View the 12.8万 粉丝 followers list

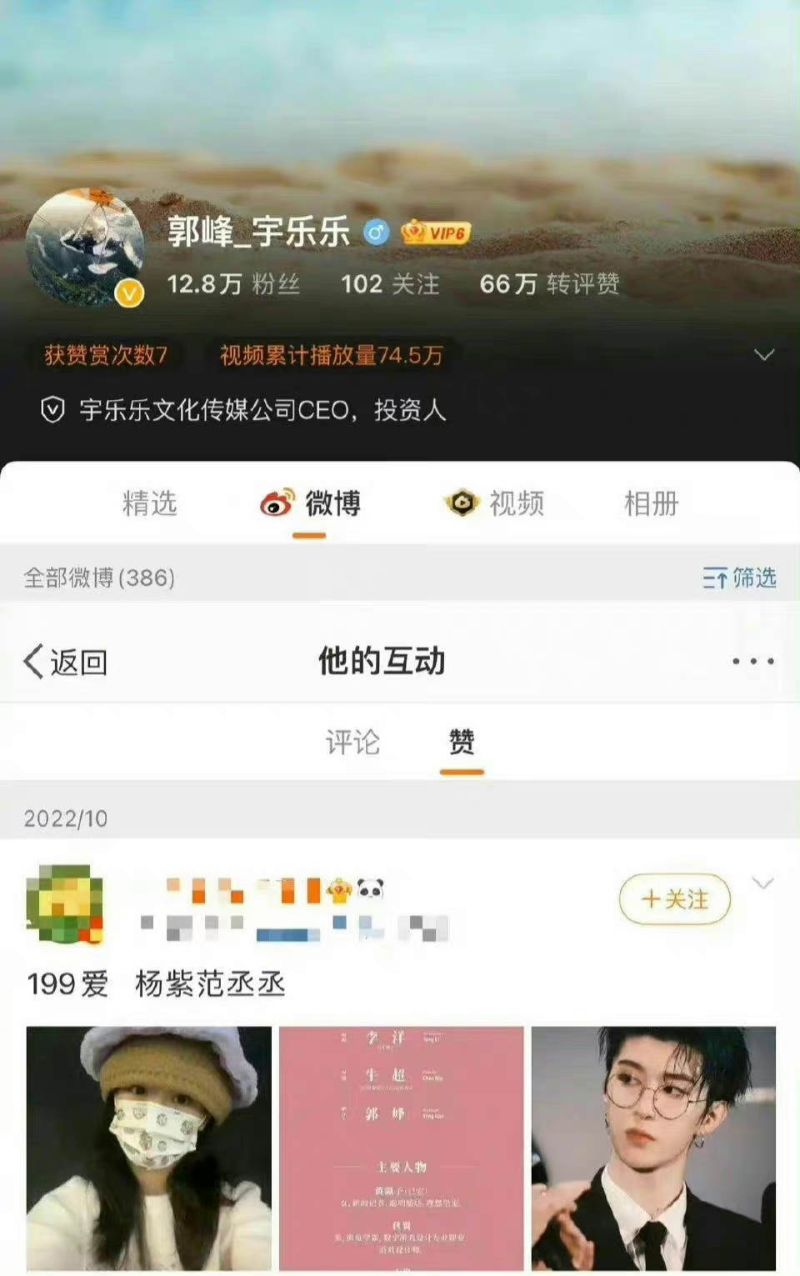(x=233, y=284)
